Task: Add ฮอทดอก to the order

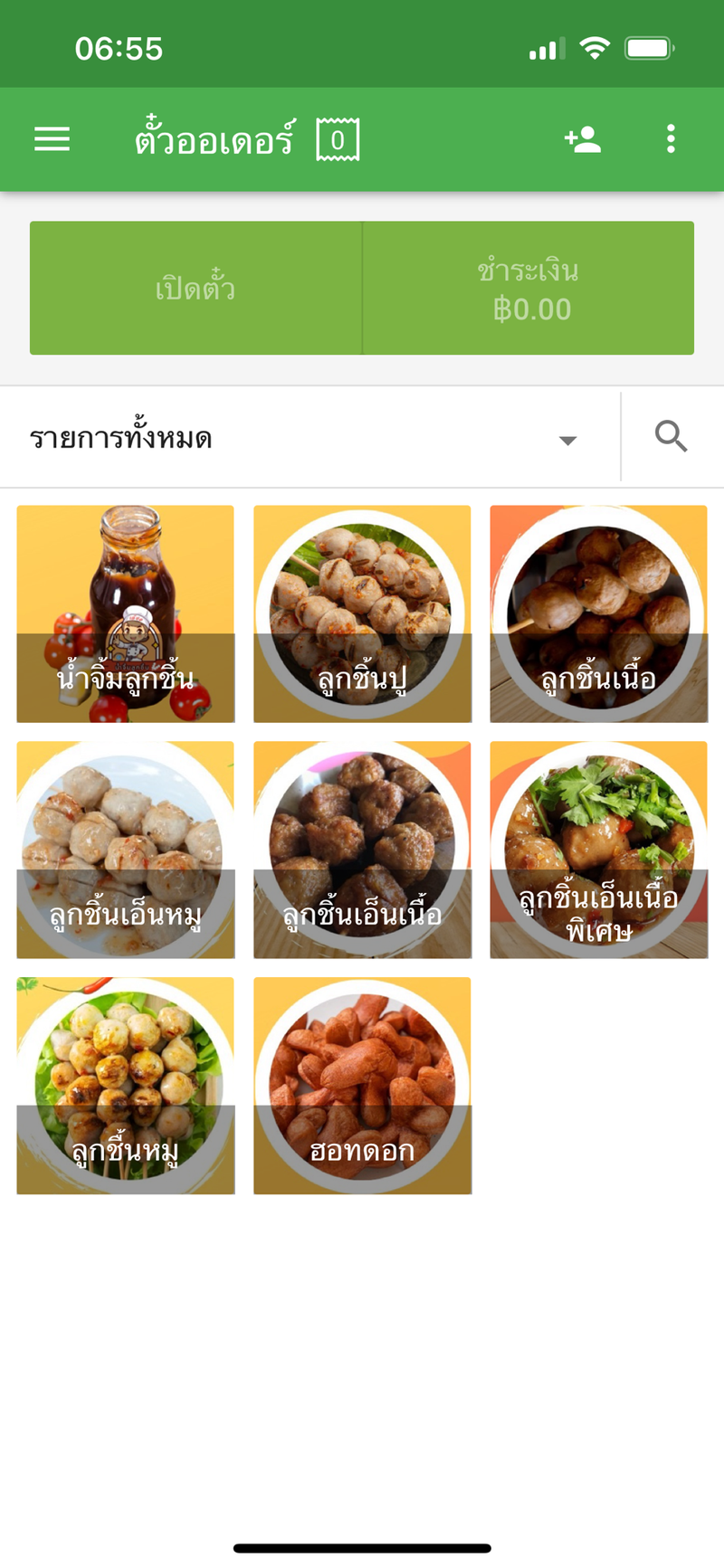Action: click(x=362, y=1085)
